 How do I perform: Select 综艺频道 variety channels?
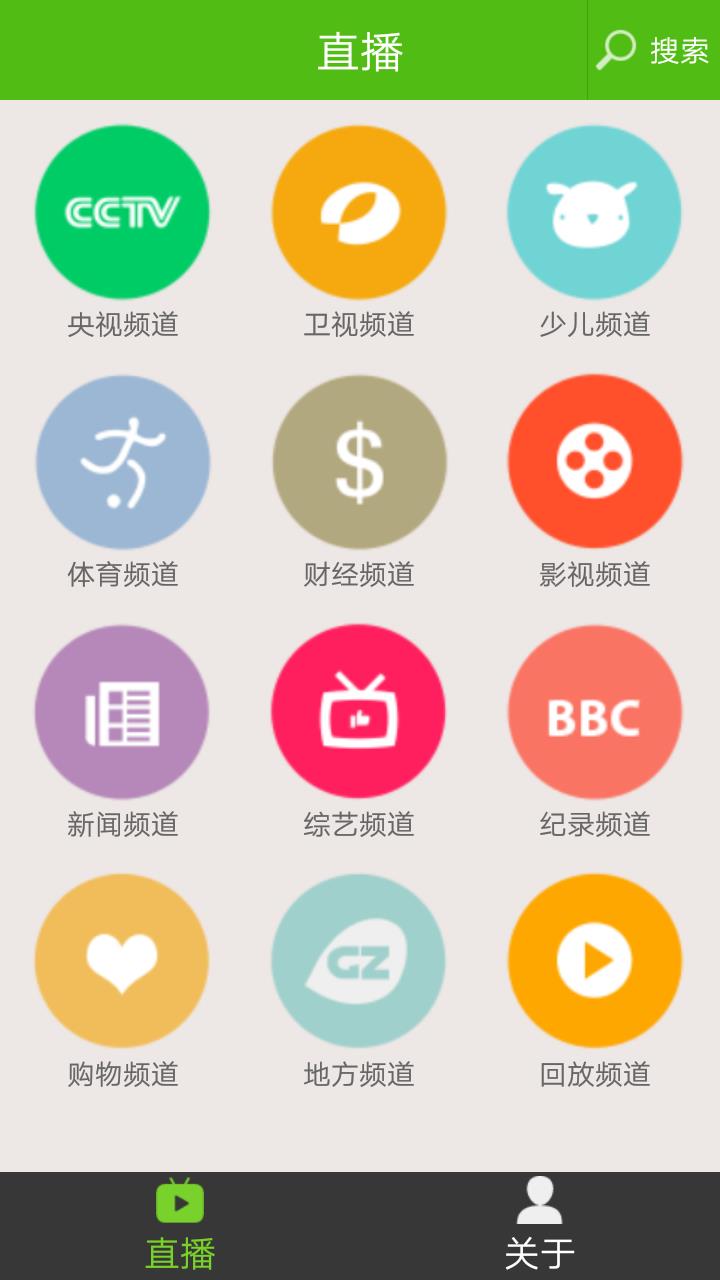click(359, 712)
